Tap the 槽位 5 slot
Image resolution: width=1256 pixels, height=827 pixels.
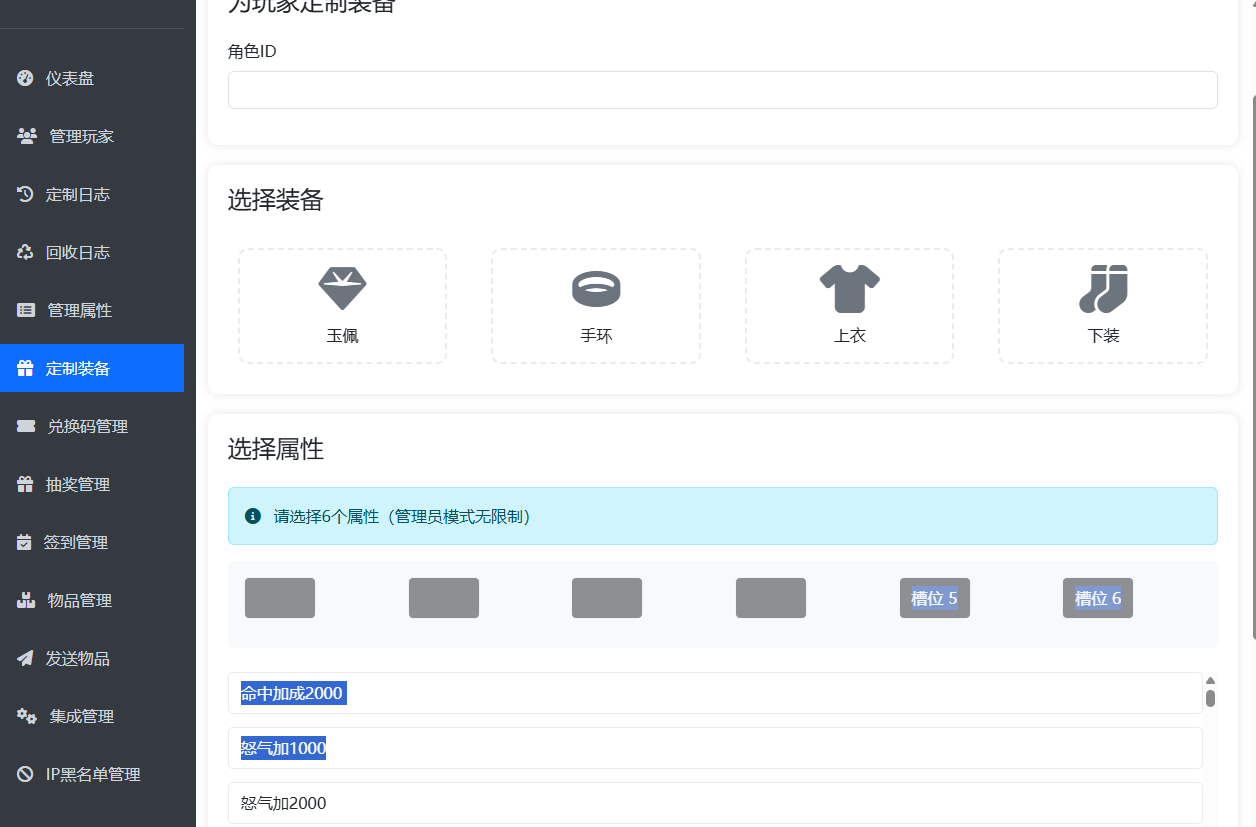[x=934, y=598]
